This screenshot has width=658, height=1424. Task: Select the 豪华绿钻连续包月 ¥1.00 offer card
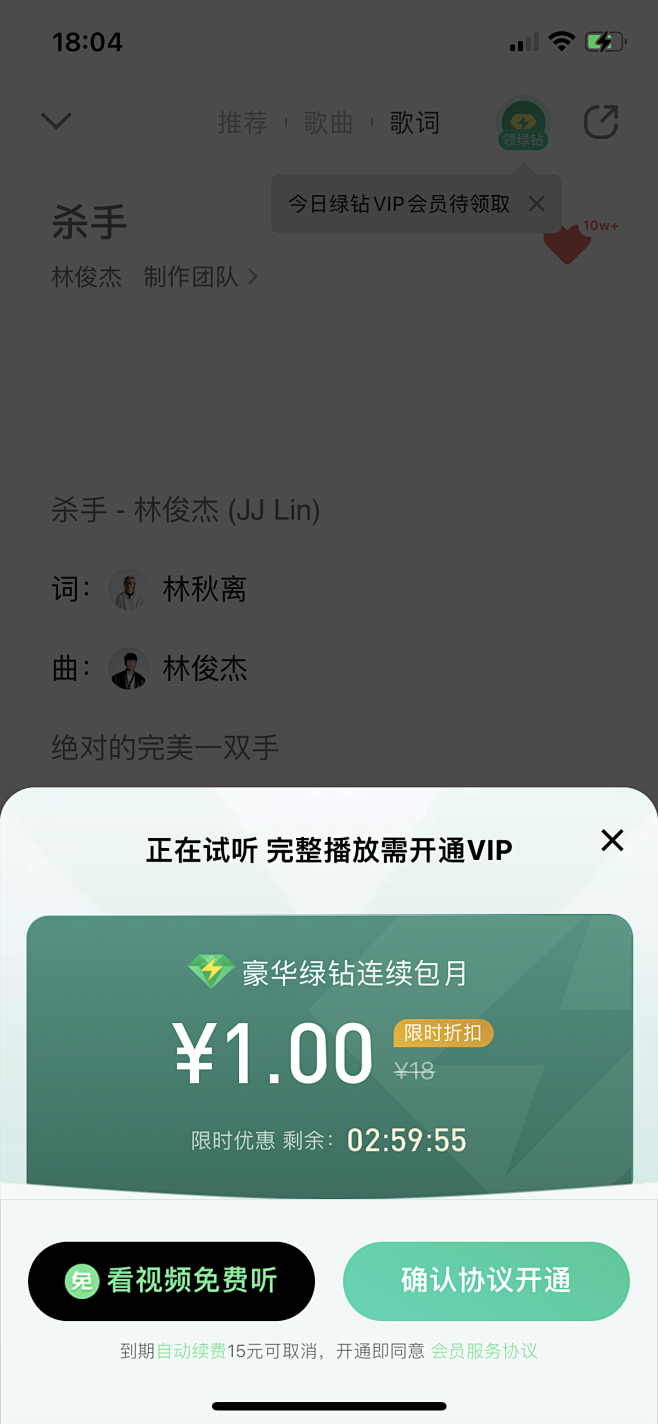(x=329, y=1050)
